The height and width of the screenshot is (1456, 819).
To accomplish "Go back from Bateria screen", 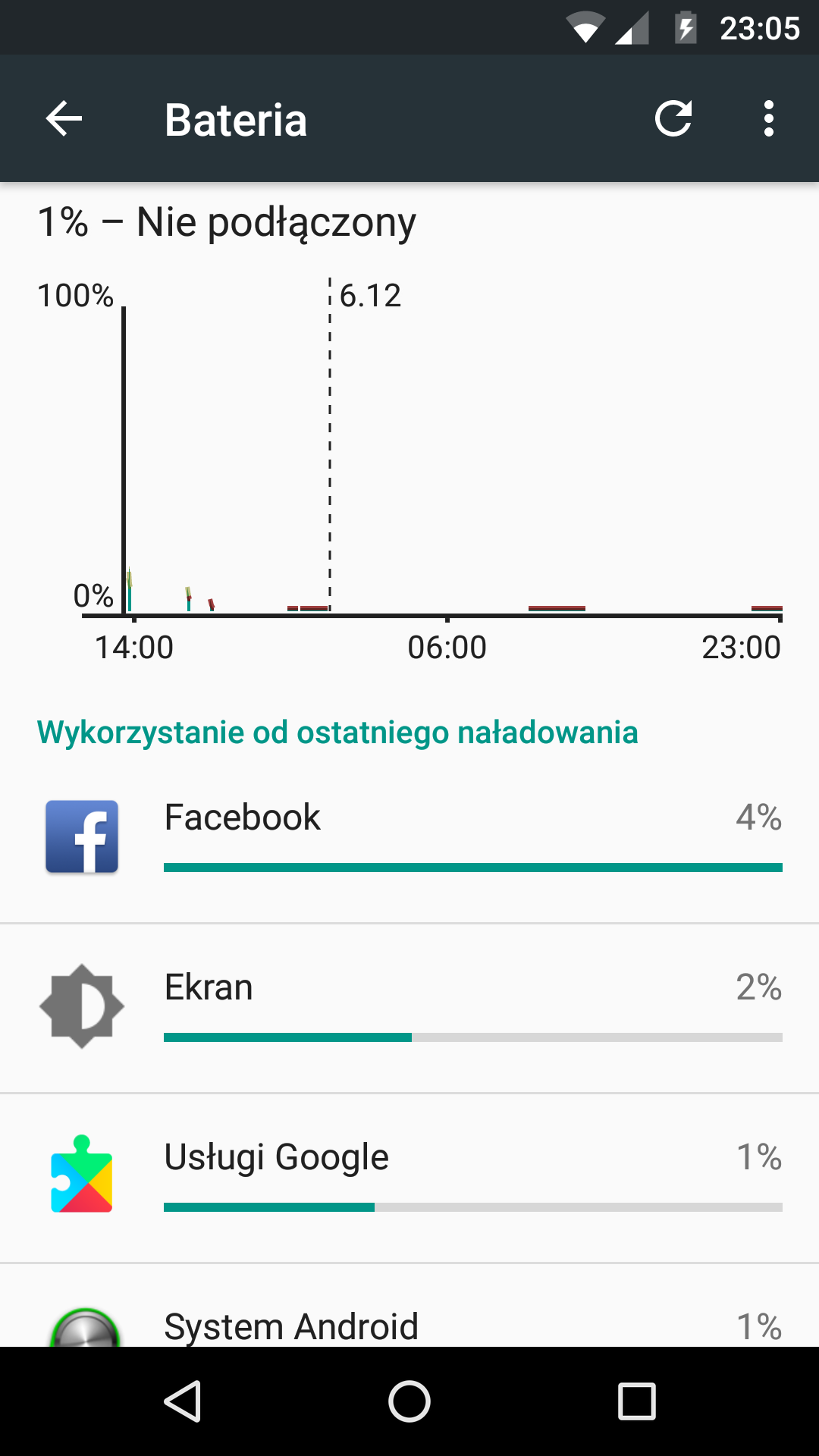I will pyautogui.click(x=64, y=119).
